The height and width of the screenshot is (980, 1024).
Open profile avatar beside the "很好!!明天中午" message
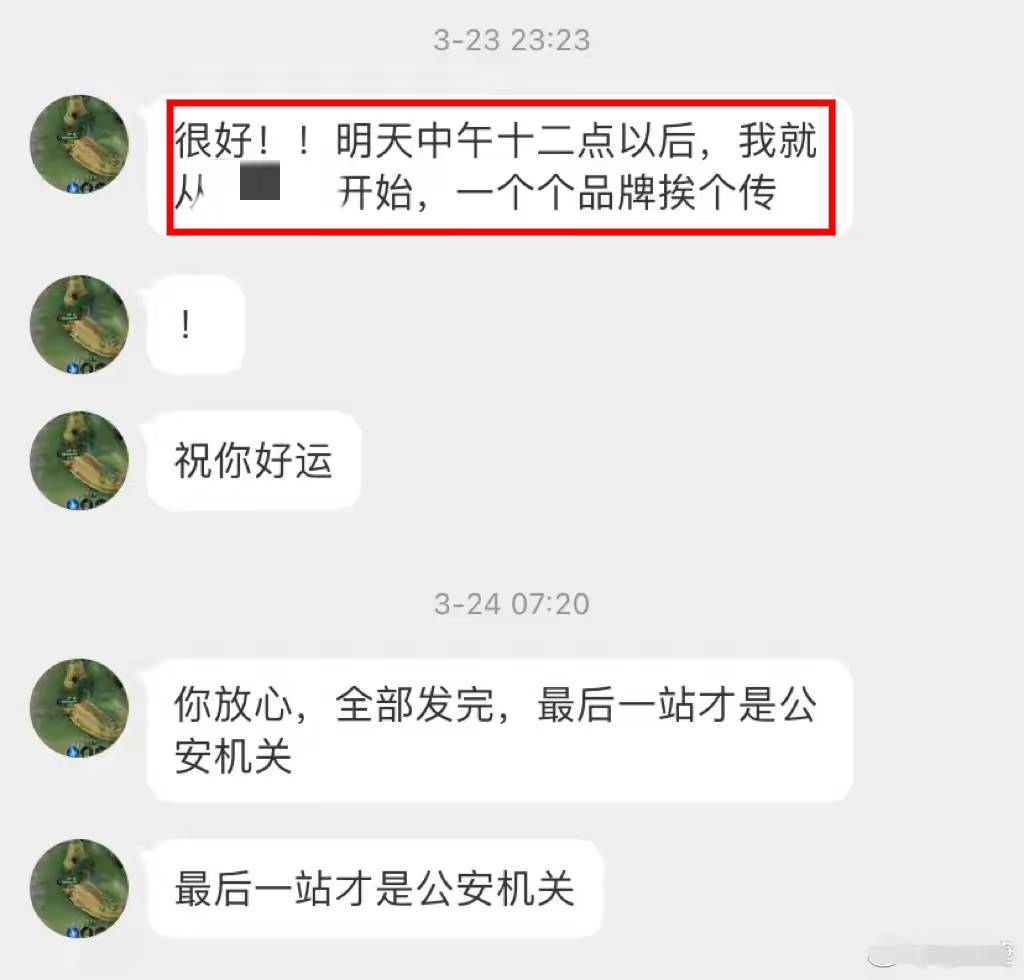pyautogui.click(x=79, y=145)
